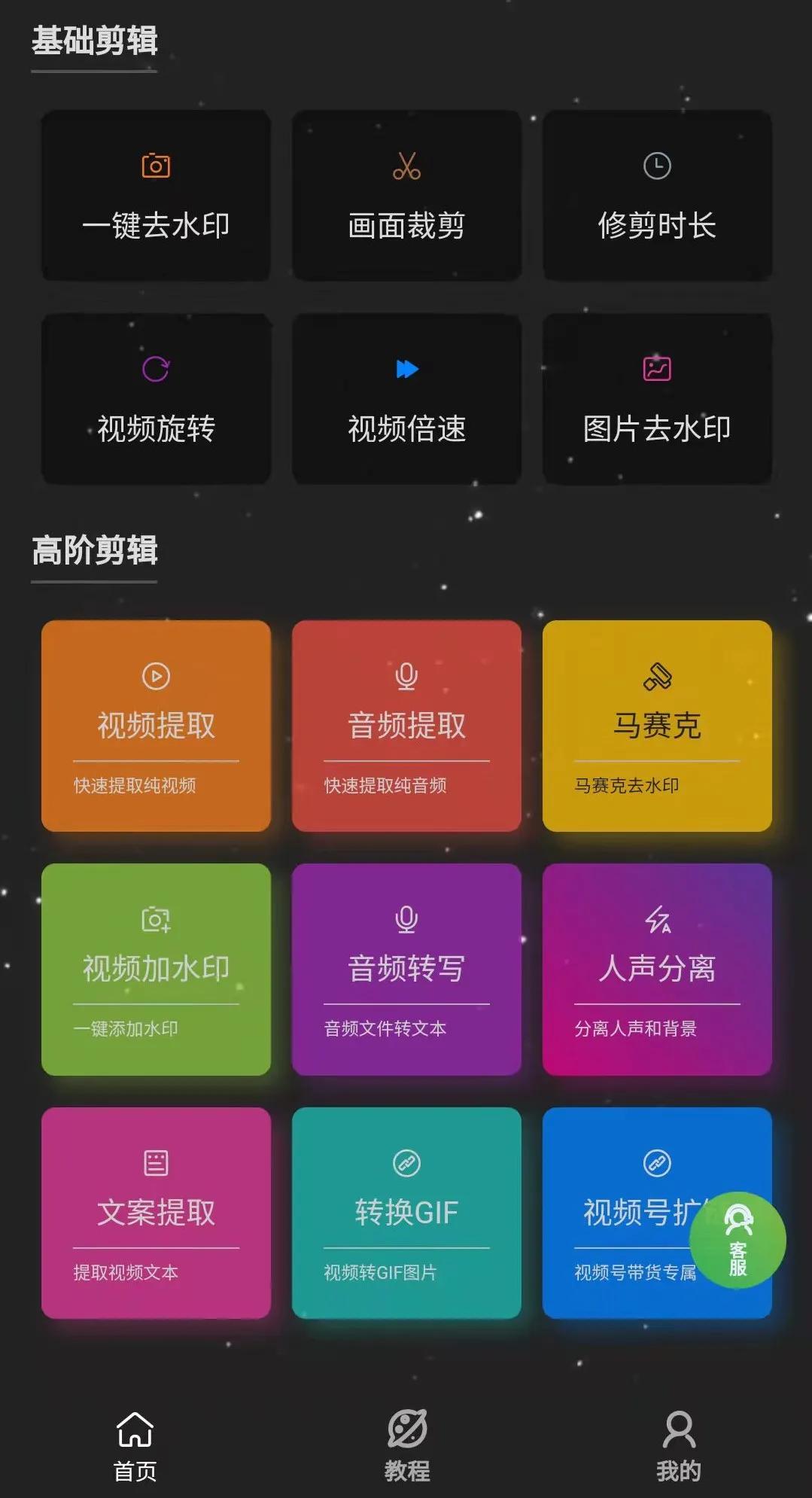Select the 人声分离 vocal separation tool
The height and width of the screenshot is (1498, 812).
pos(656,971)
